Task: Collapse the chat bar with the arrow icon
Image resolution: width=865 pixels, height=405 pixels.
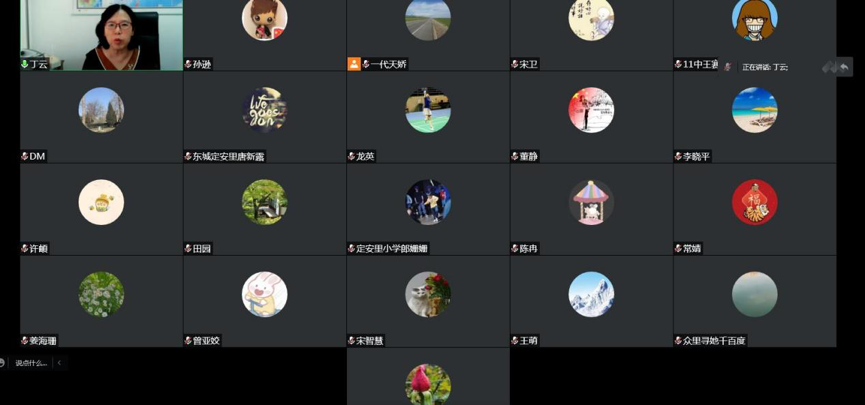Action: tap(59, 363)
